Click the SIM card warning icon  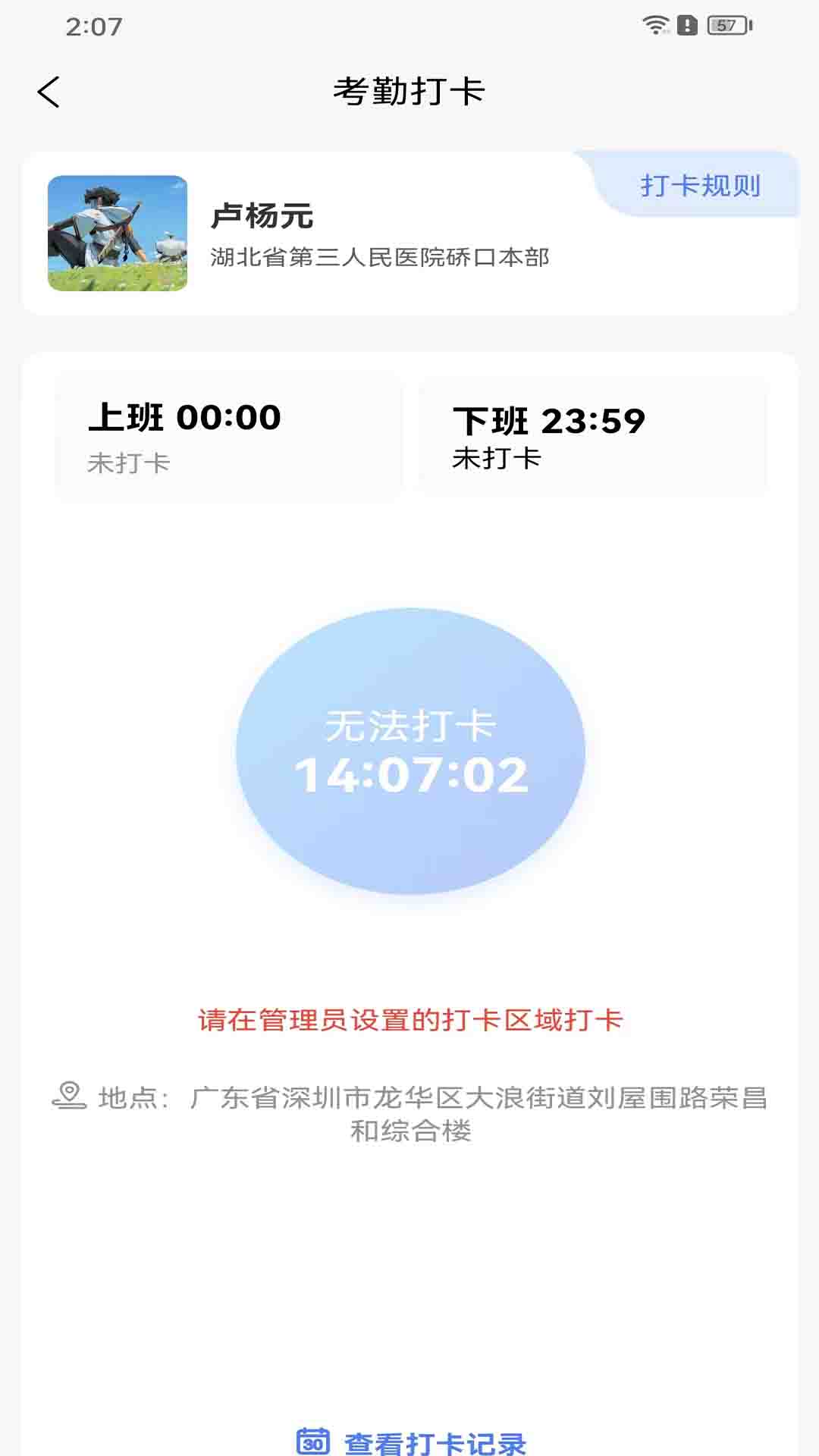pyautogui.click(x=685, y=24)
